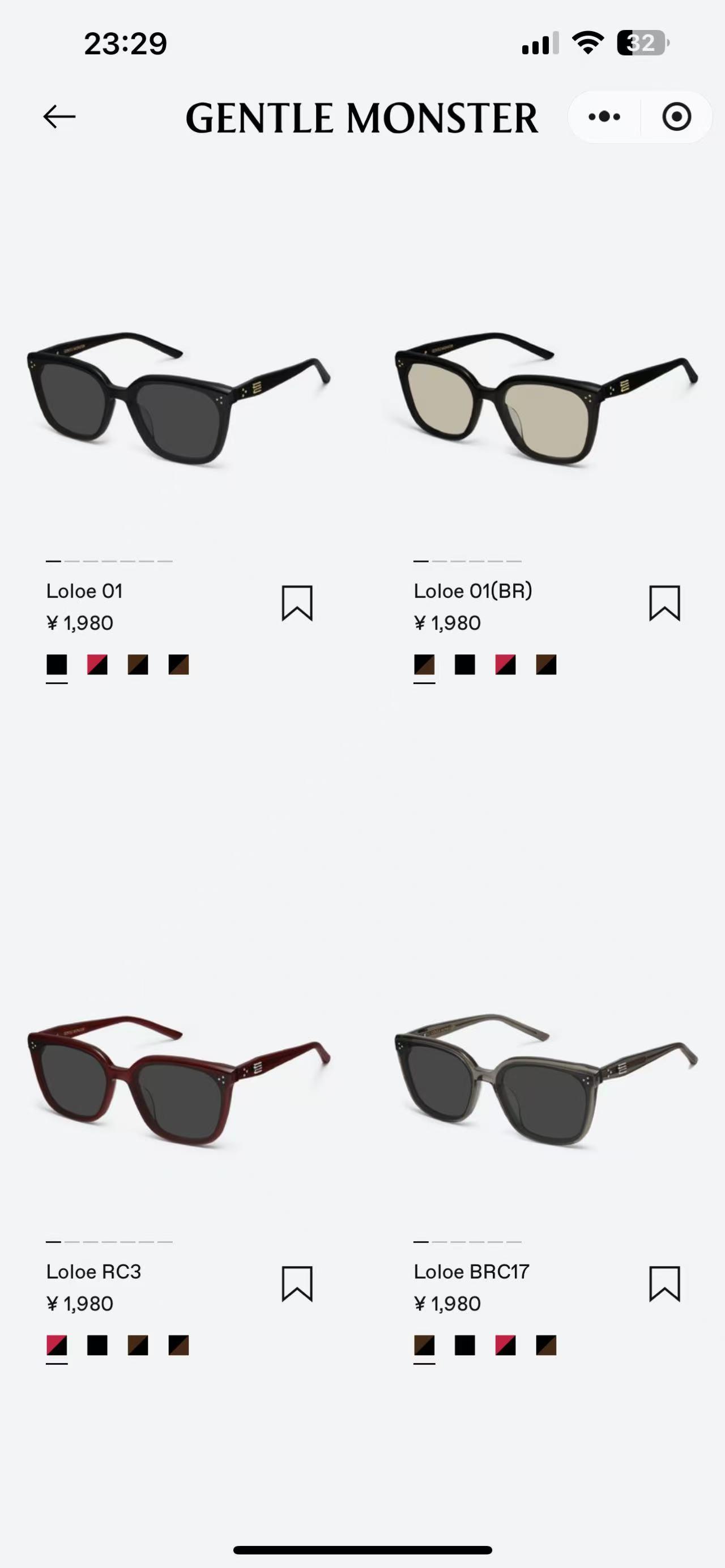This screenshot has height=1568, width=725.
Task: Choose the black-brown swatch under Loloe 01
Action: 178,665
